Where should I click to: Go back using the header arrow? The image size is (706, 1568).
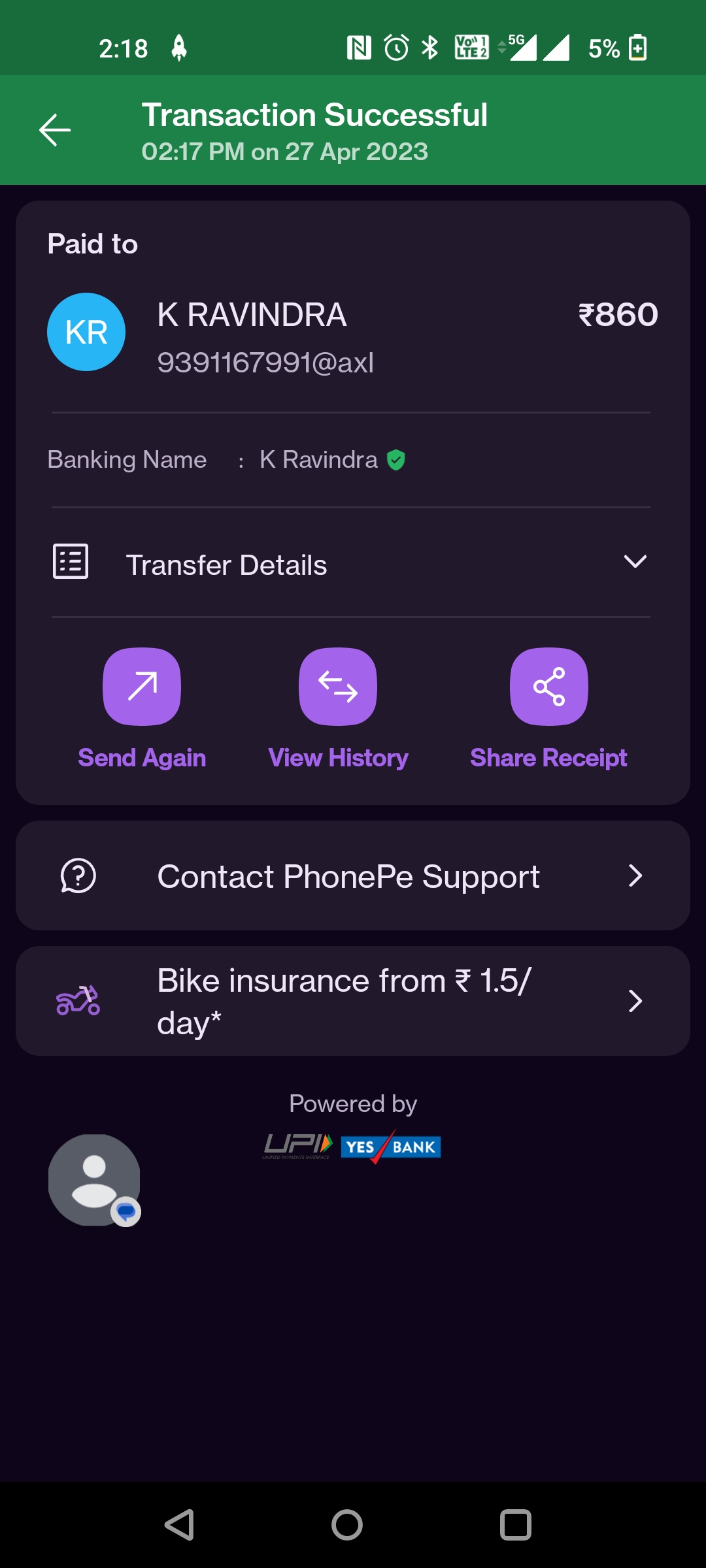click(x=55, y=130)
